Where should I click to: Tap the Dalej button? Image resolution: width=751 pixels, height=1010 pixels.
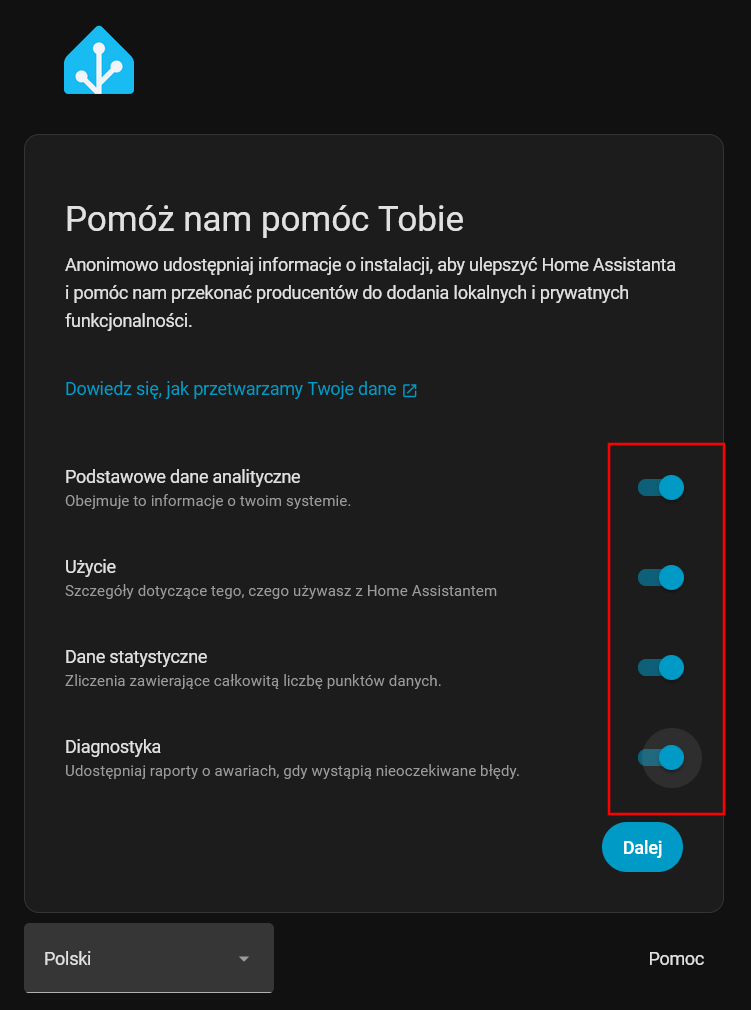[642, 848]
